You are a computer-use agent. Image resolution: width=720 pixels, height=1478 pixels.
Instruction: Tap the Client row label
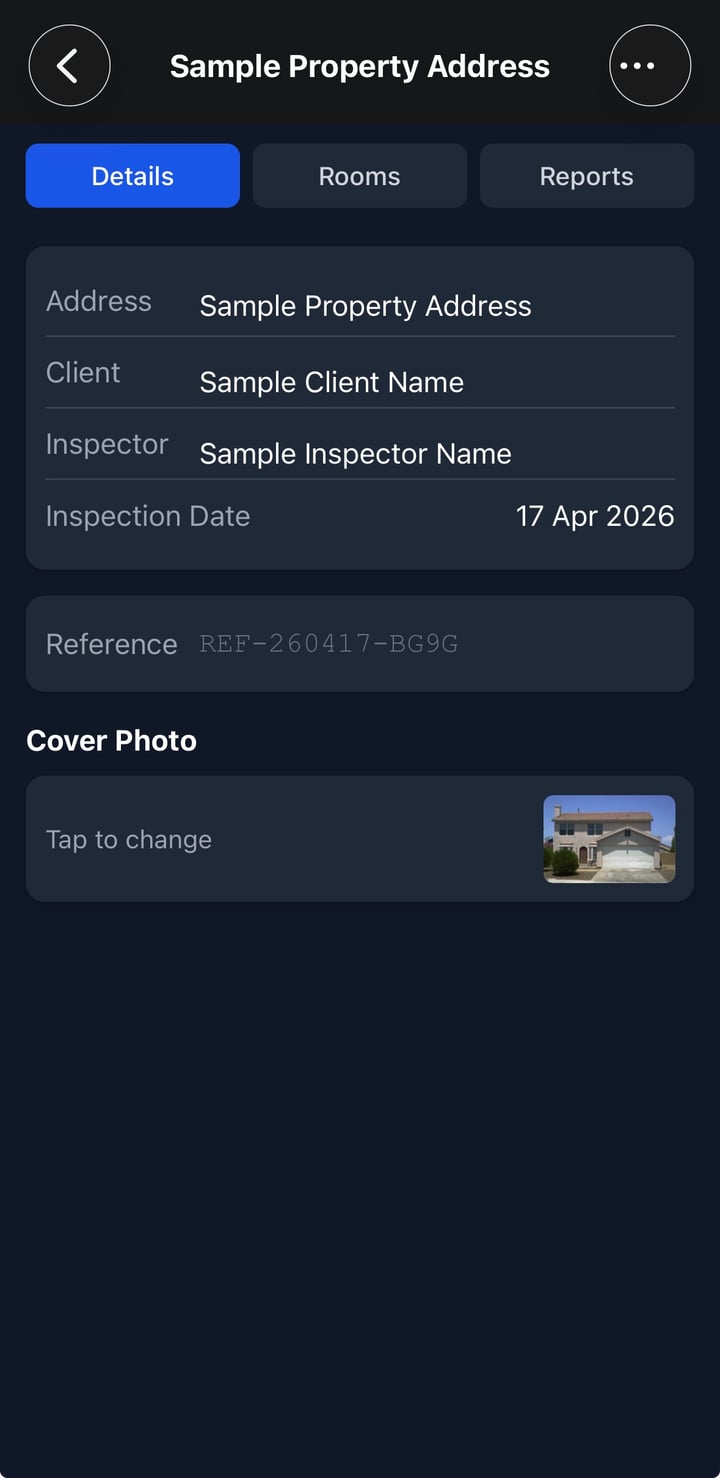83,373
